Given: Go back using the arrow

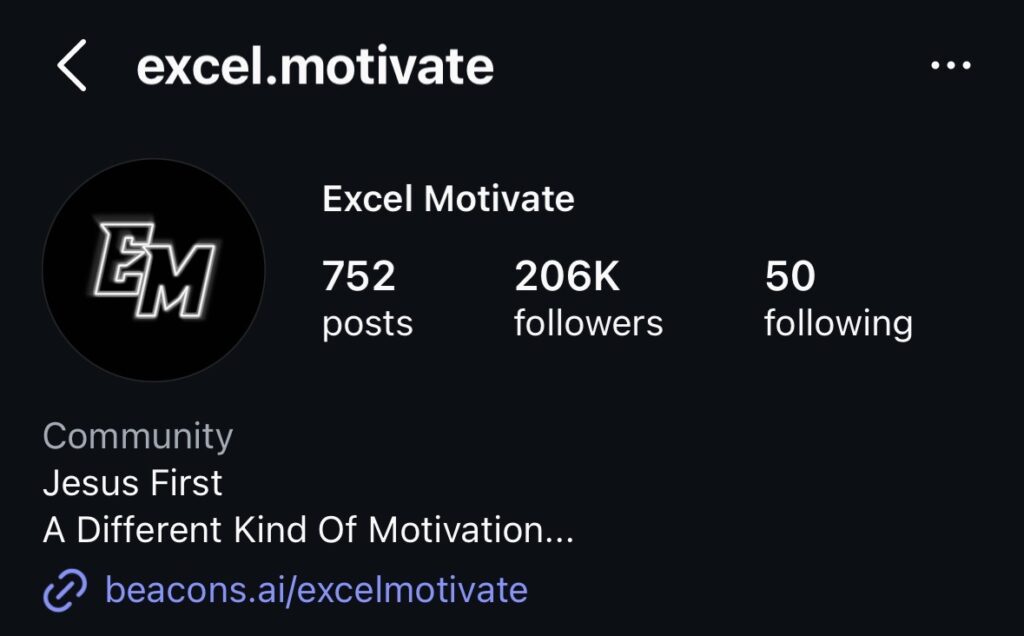Looking at the screenshot, I should [x=72, y=67].
